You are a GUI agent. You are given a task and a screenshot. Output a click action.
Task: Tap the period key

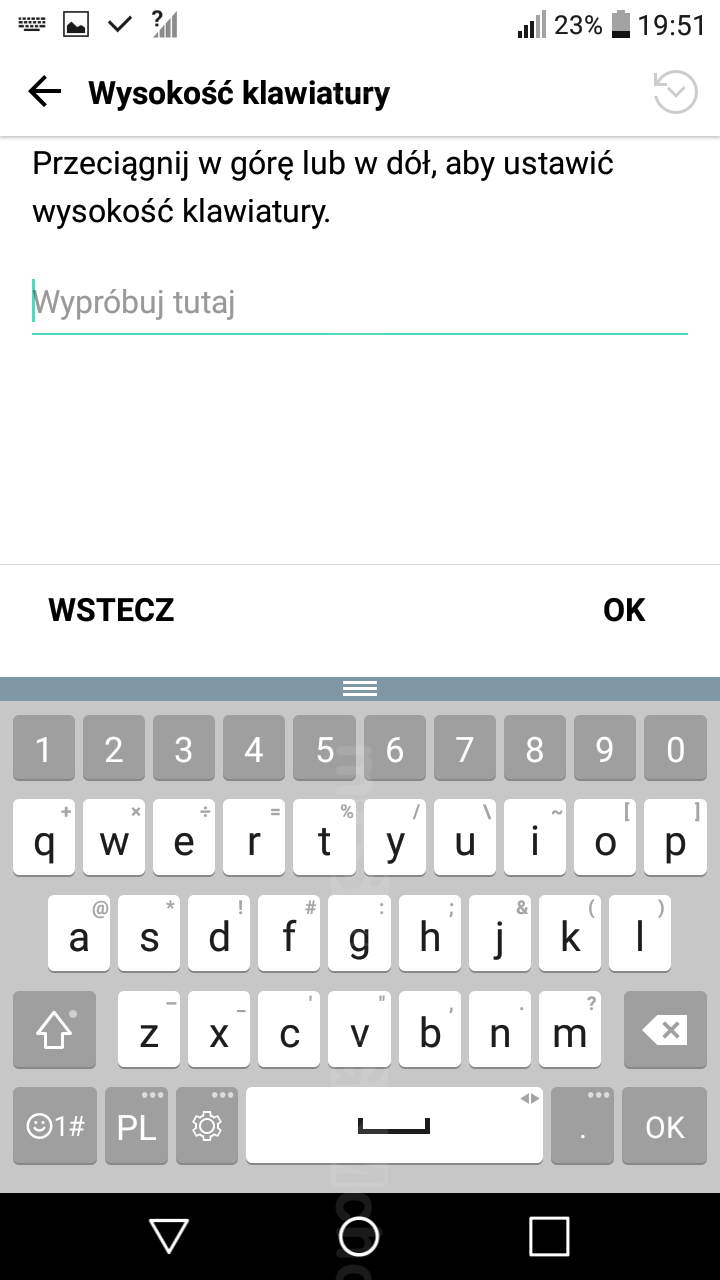point(582,1126)
